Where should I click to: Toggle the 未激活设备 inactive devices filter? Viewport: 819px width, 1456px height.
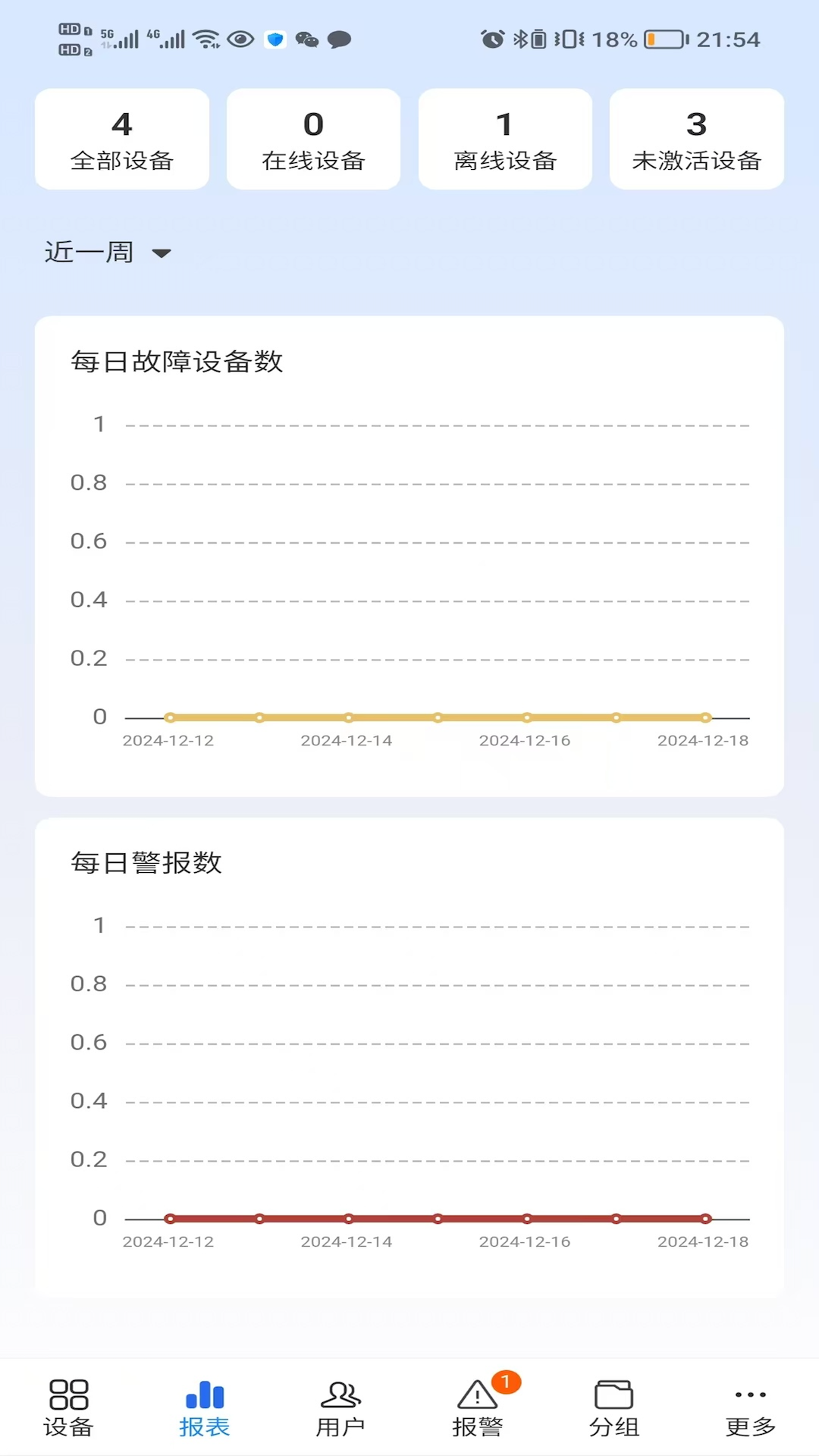click(695, 139)
